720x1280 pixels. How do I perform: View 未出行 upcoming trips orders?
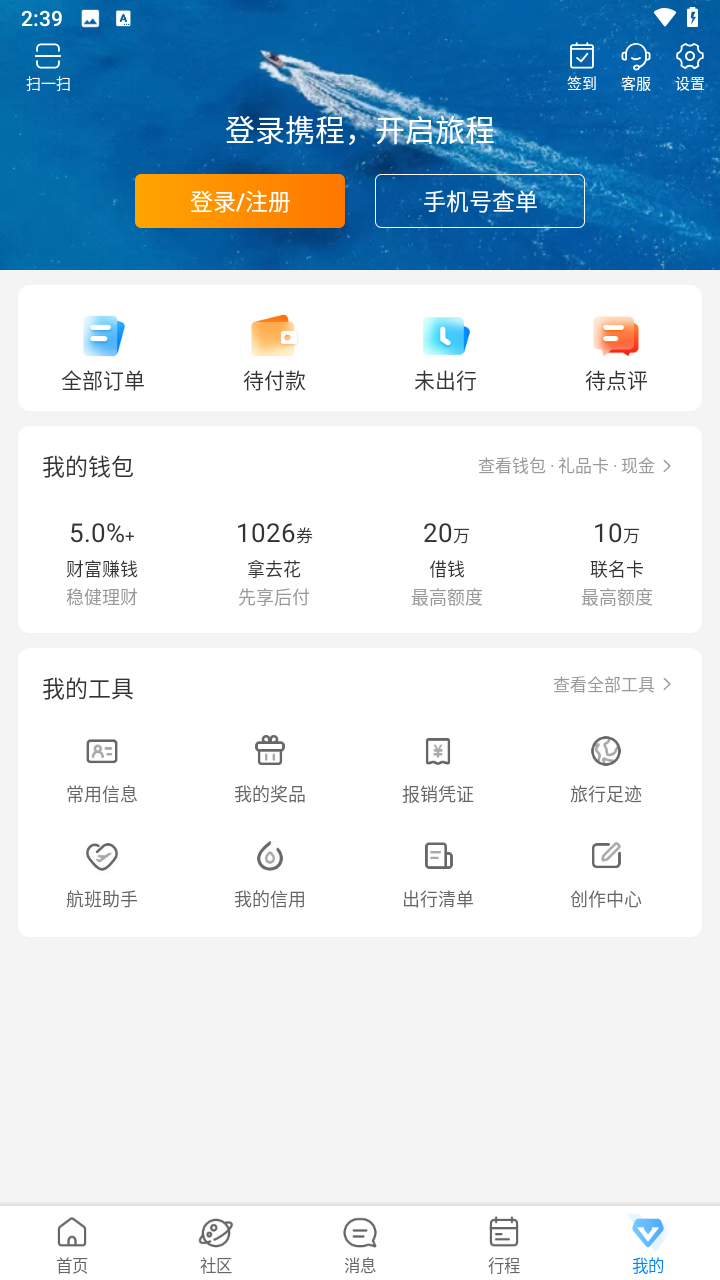(x=445, y=353)
